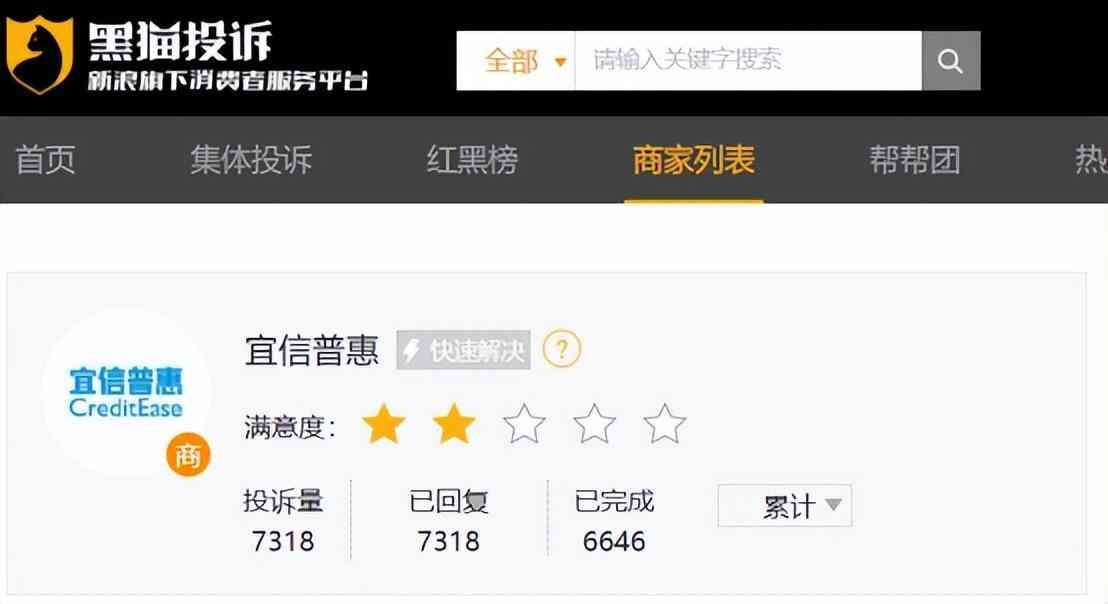Screen dimensions: 1108x604
Task: Switch to the 集体投诉 tab
Action: click(251, 160)
